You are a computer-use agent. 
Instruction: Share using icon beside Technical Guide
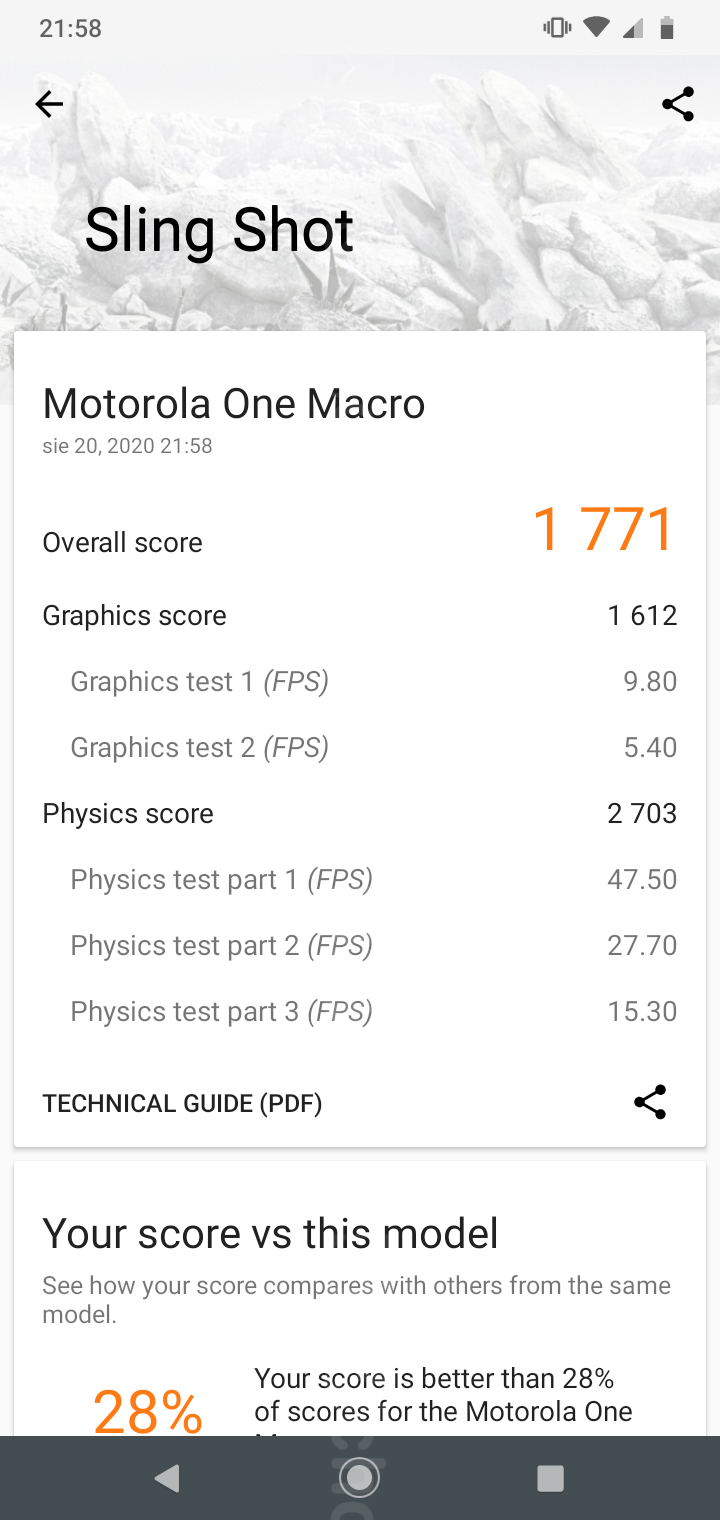[x=650, y=1102]
